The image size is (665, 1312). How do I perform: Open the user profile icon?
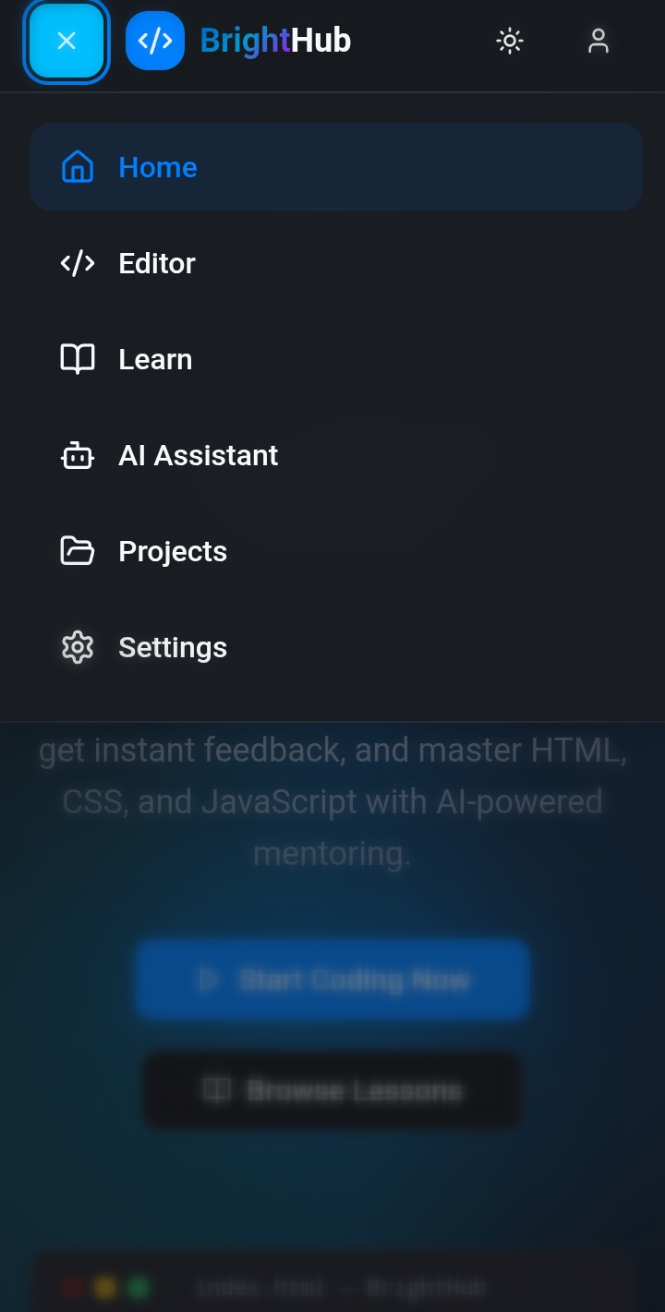(598, 41)
